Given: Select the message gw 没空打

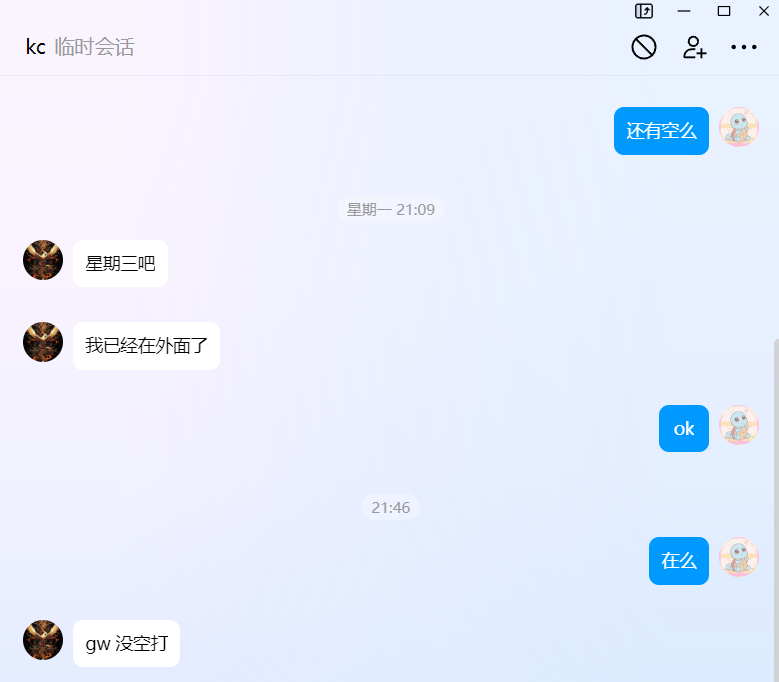Looking at the screenshot, I should pos(126,644).
